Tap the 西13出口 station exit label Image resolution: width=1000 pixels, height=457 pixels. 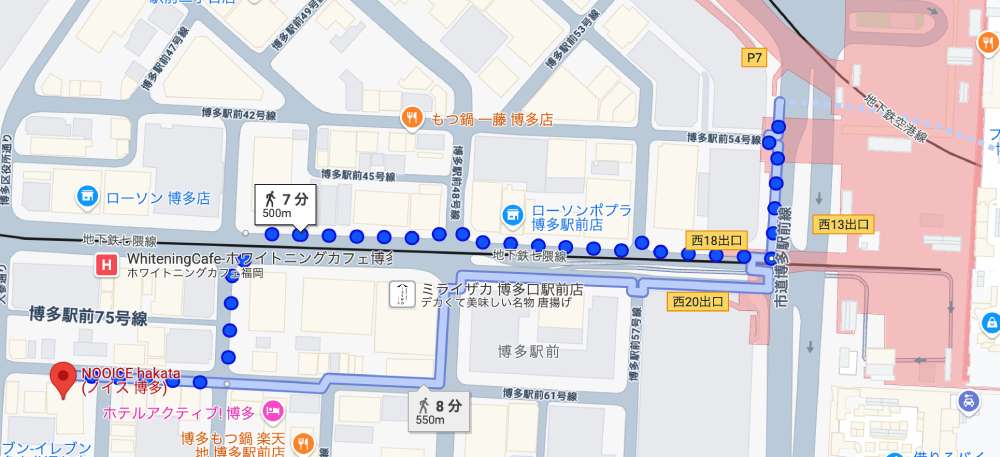[x=845, y=222]
